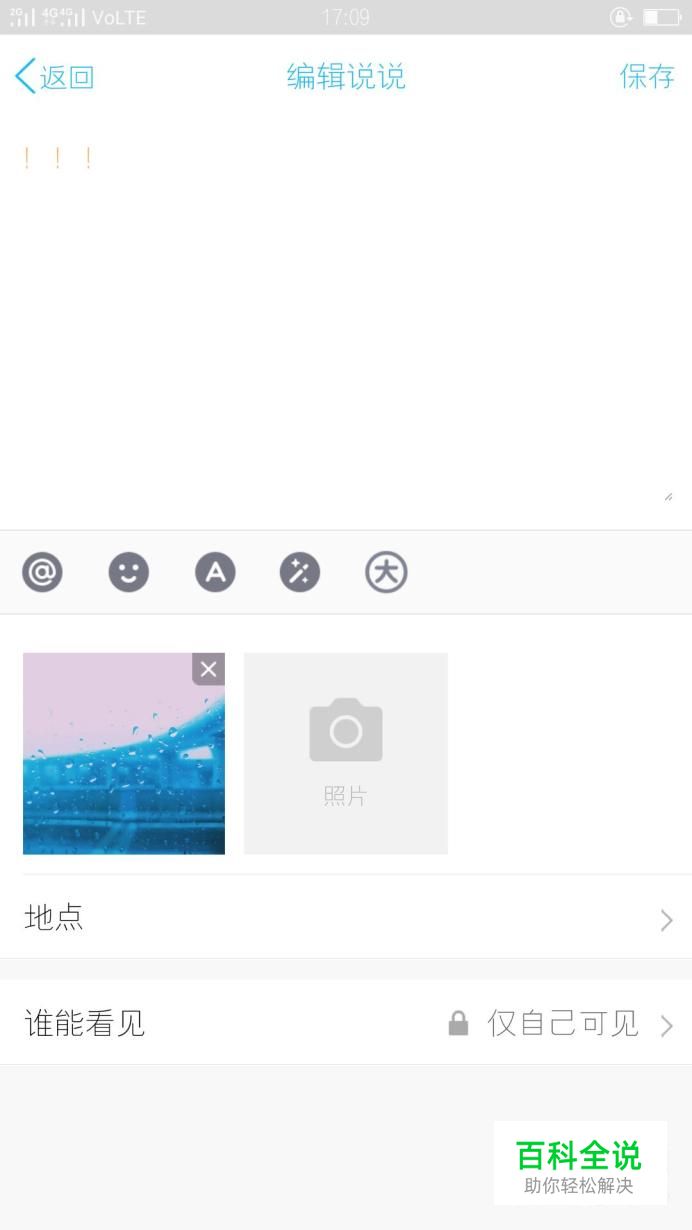This screenshot has width=692, height=1230.
Task: Tap the text area containing the exclamation marks
Action: pyautogui.click(x=346, y=318)
